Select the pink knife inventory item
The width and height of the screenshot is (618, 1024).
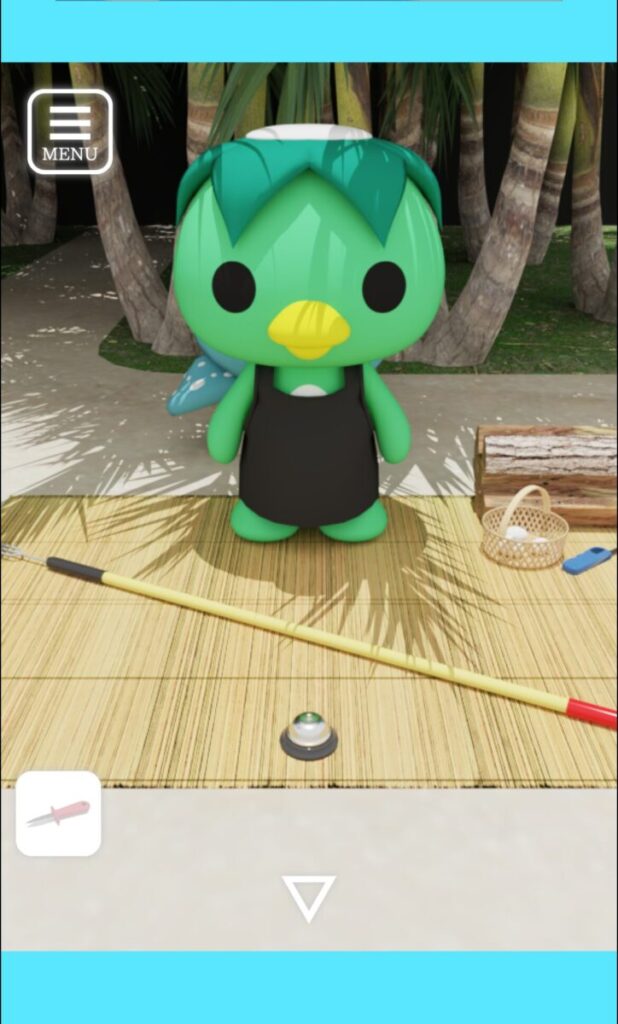58,814
